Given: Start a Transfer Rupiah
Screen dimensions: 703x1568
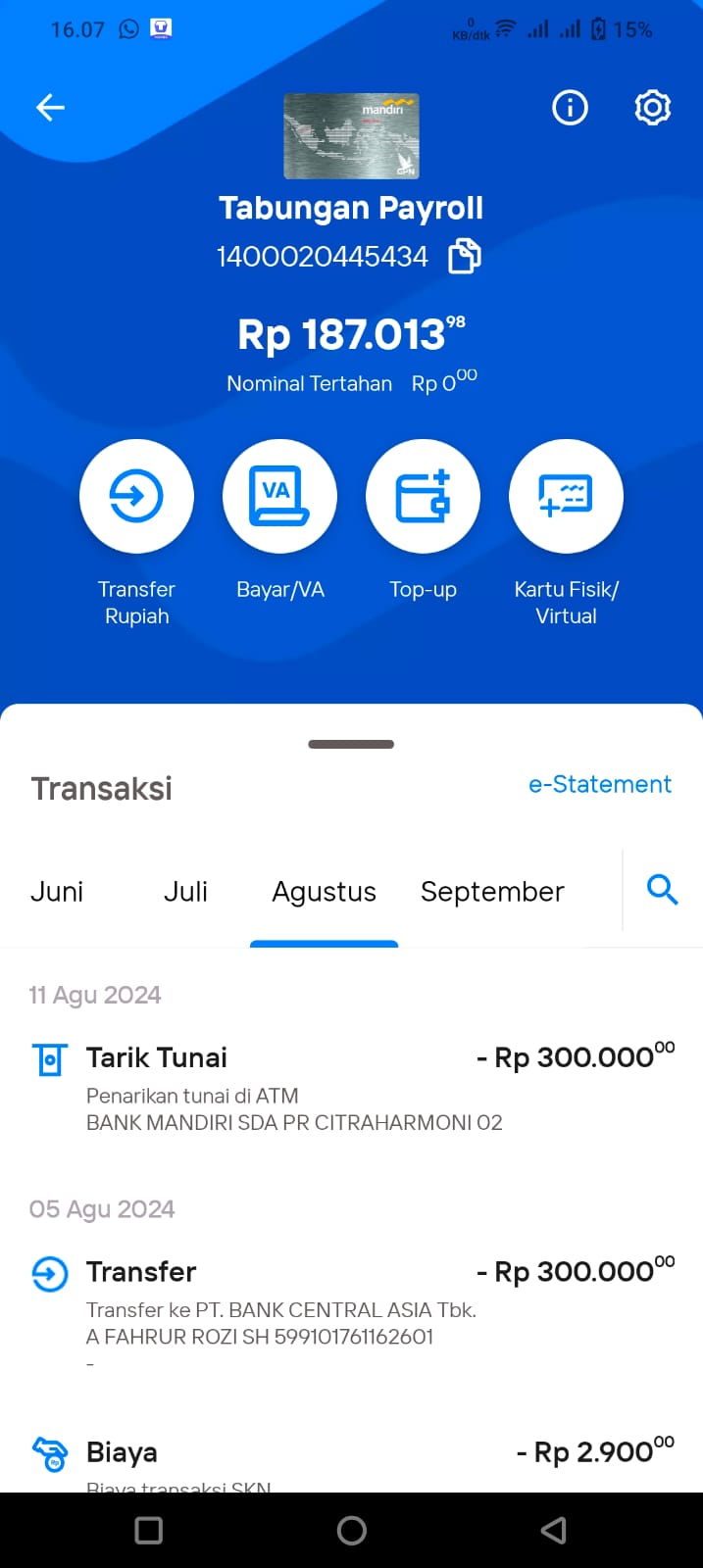Looking at the screenshot, I should (136, 496).
